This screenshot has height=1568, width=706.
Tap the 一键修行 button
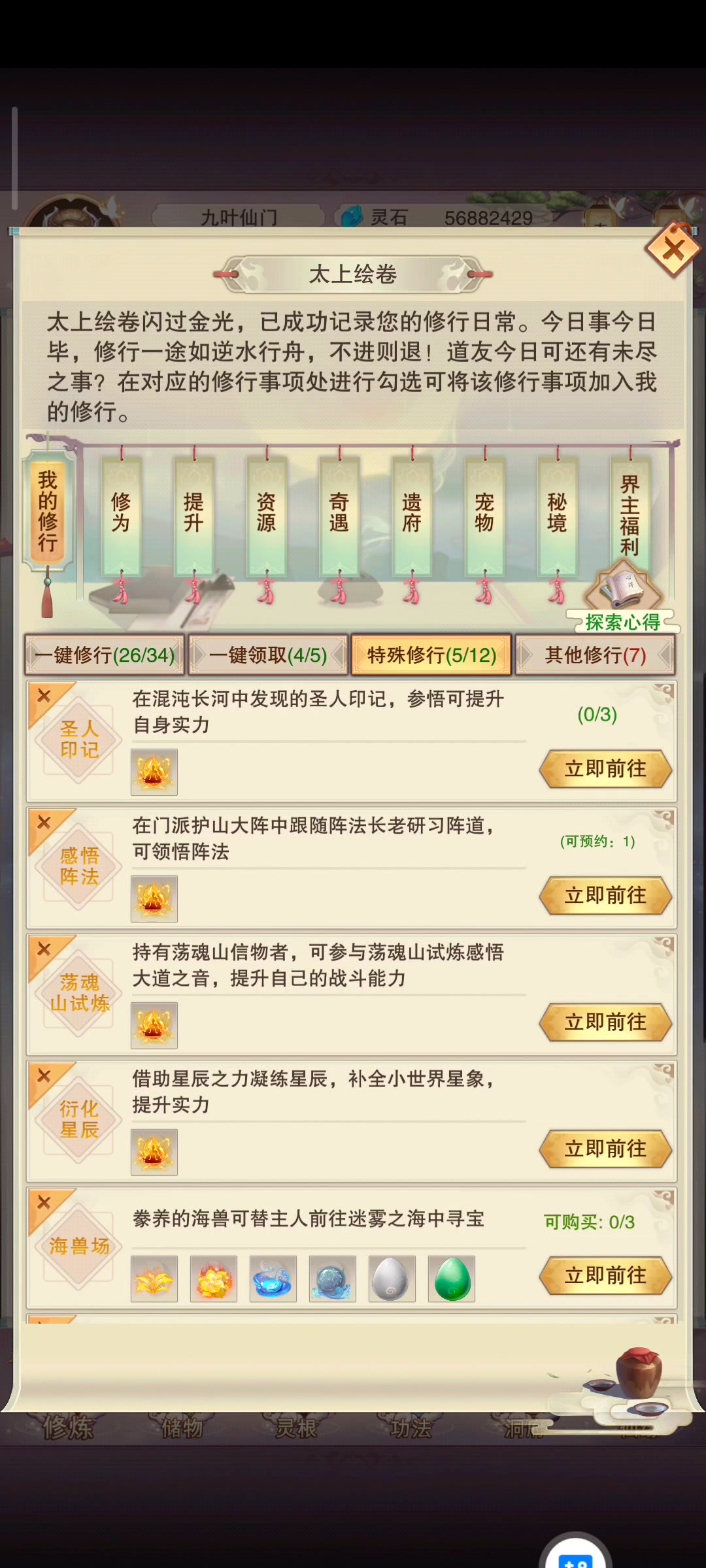(x=105, y=655)
